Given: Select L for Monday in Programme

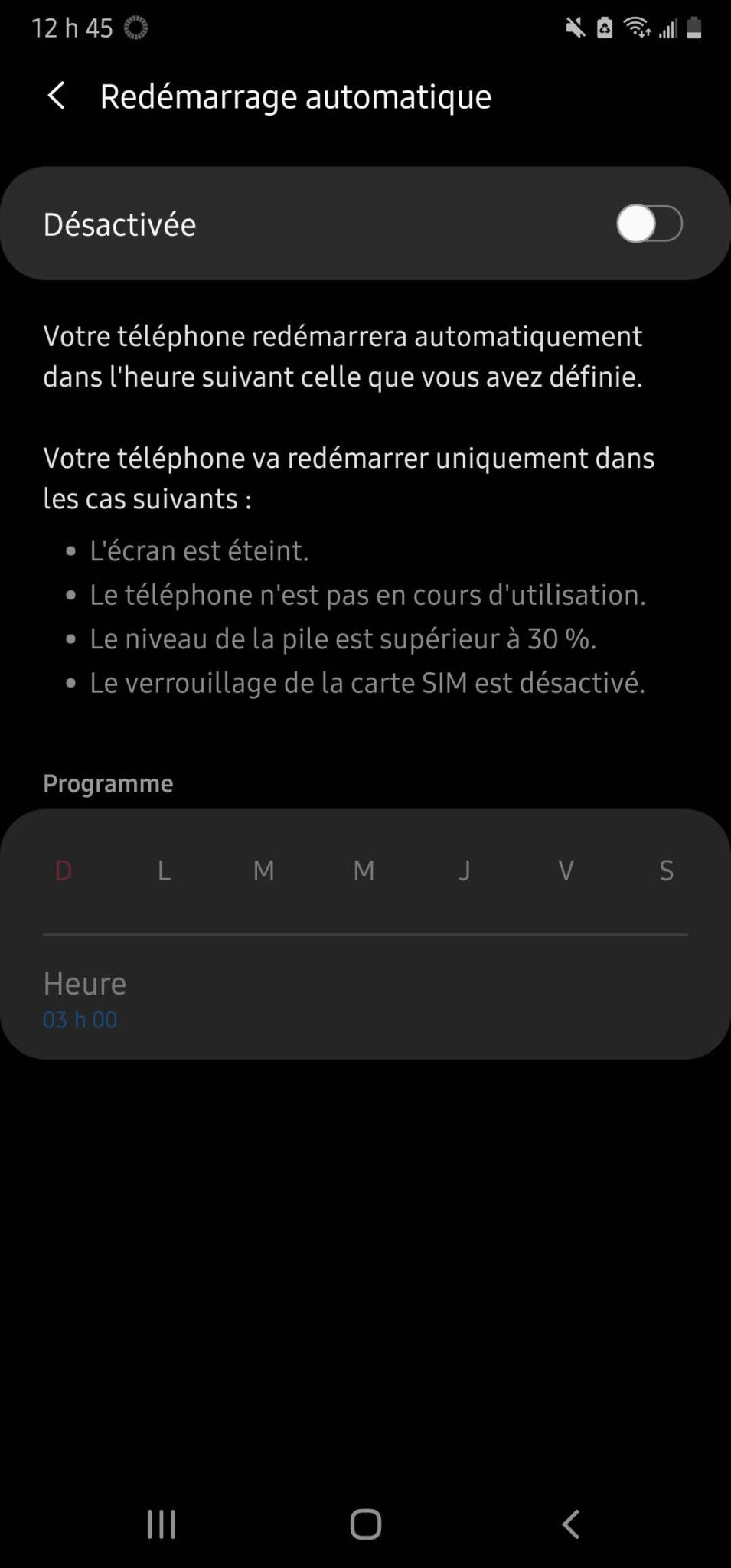Looking at the screenshot, I should 164,871.
